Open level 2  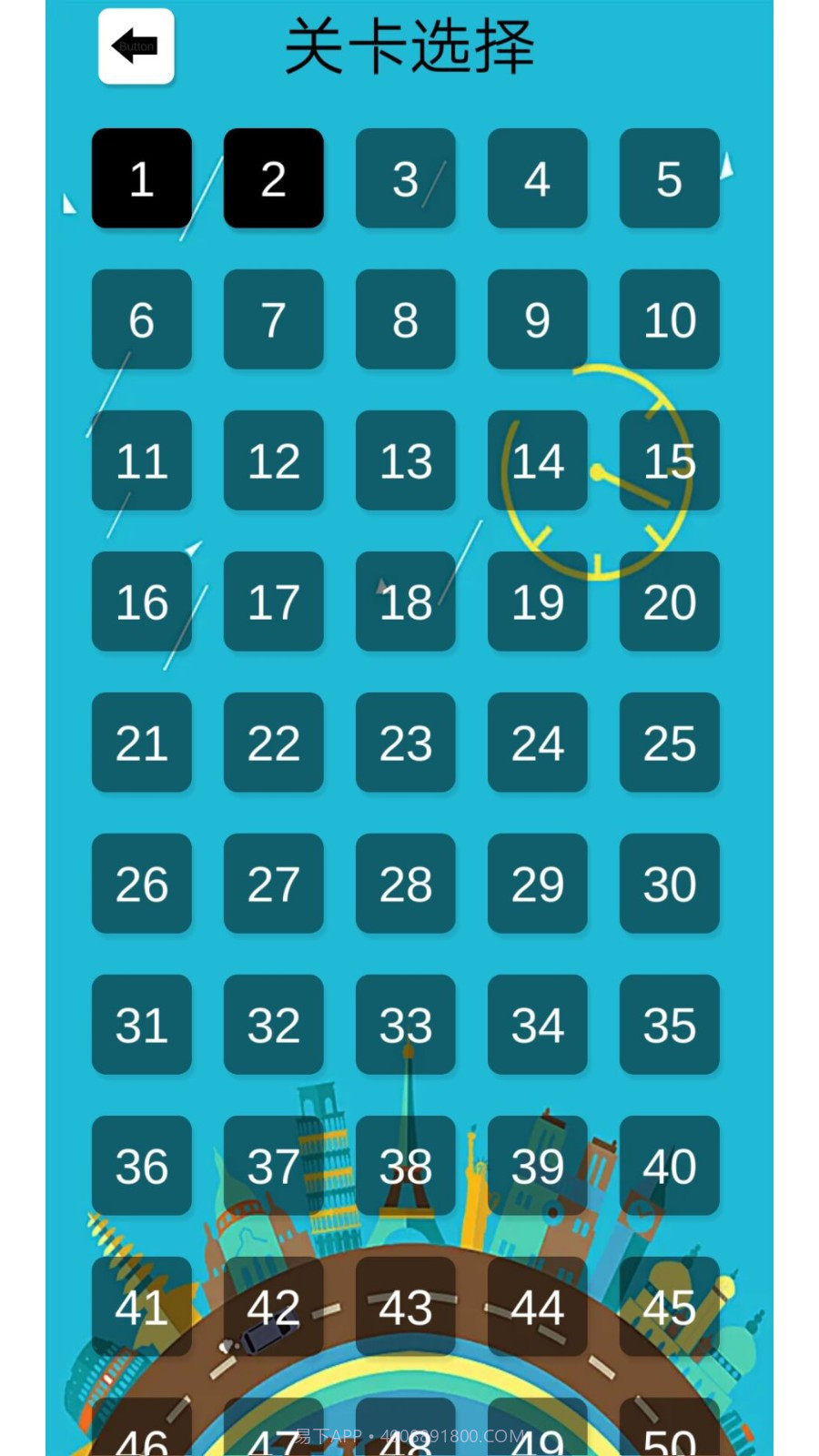(273, 178)
